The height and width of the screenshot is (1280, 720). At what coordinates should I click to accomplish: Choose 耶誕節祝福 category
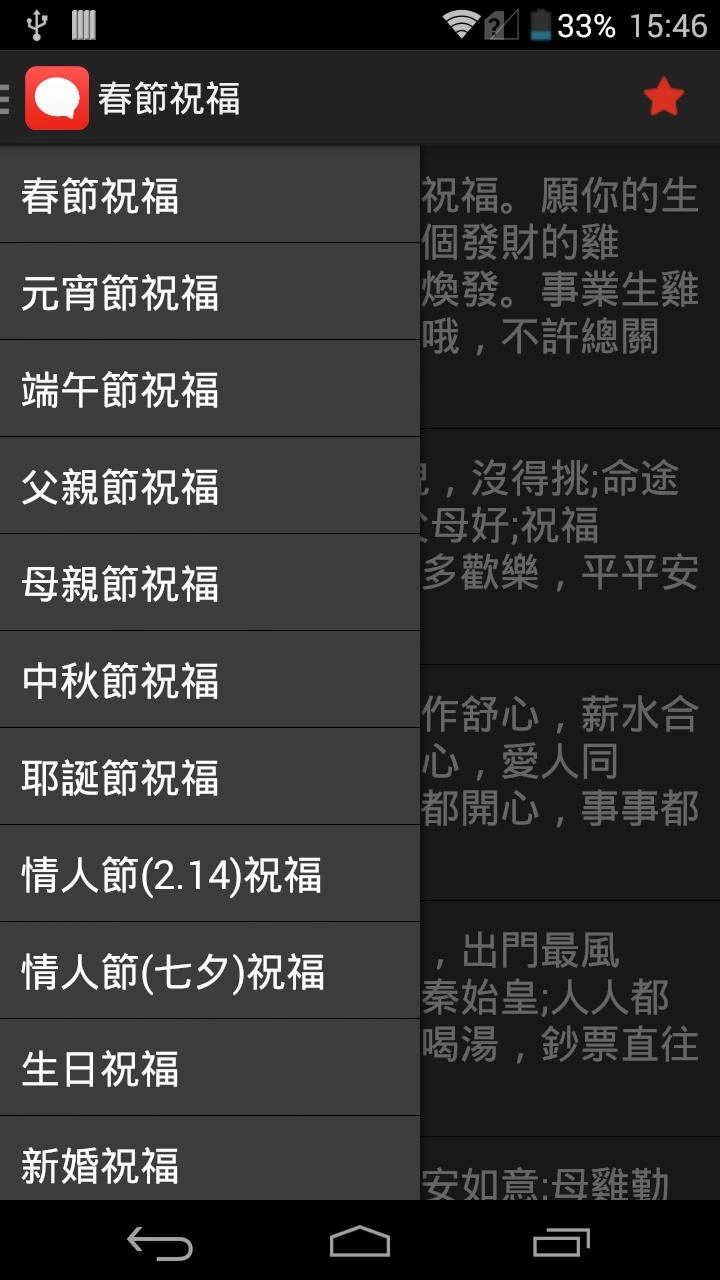[x=210, y=777]
